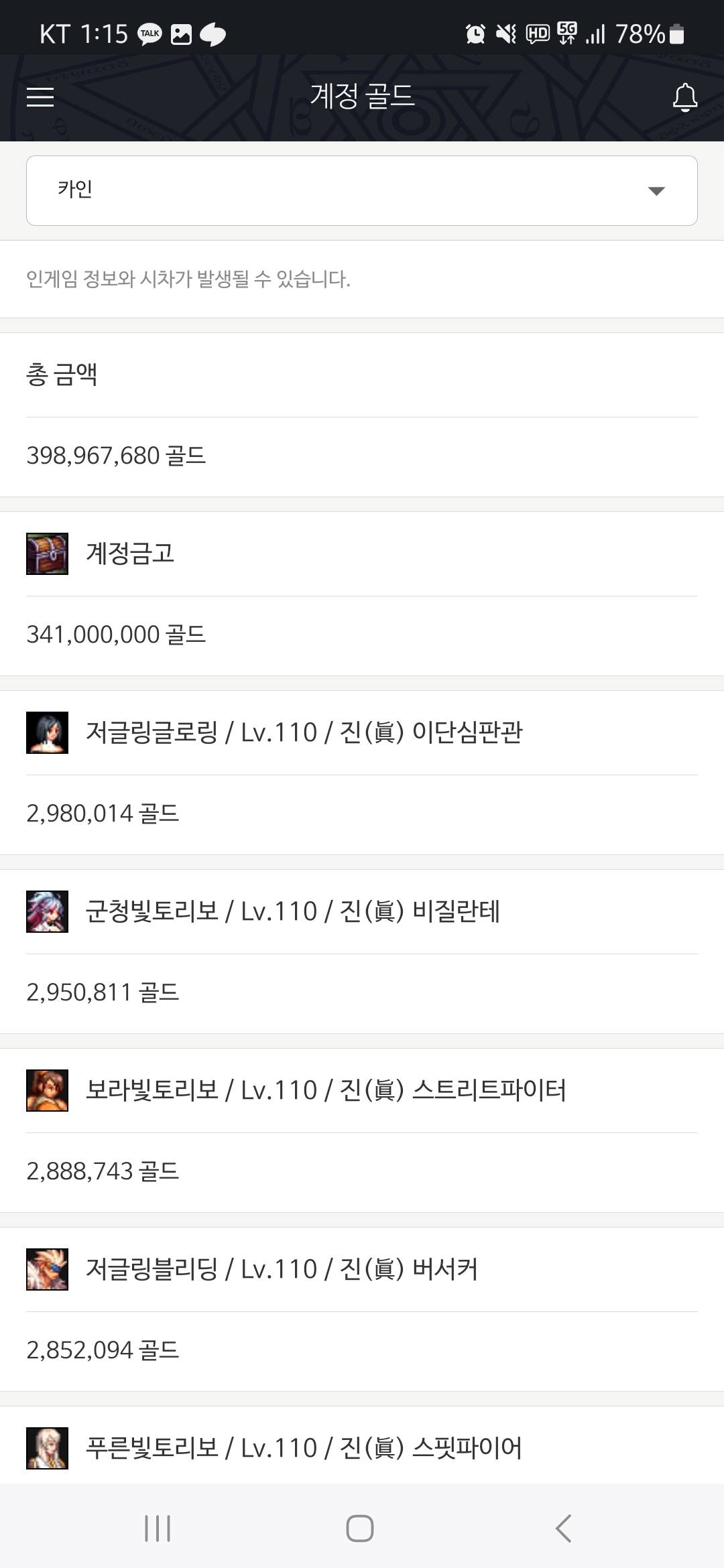Open the 저글링블리딩 character row
The width and height of the screenshot is (724, 1568).
click(x=282, y=1269)
